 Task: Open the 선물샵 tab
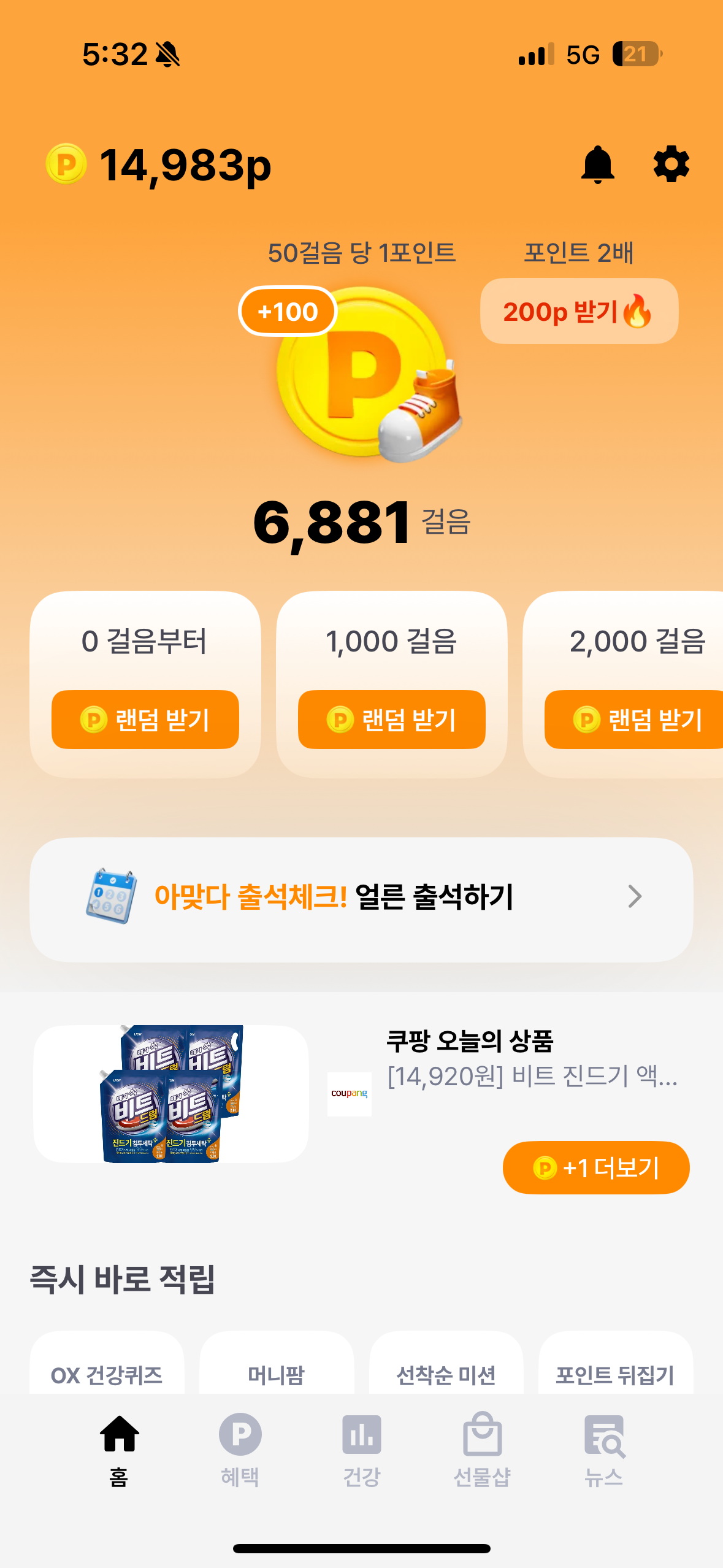click(483, 1450)
